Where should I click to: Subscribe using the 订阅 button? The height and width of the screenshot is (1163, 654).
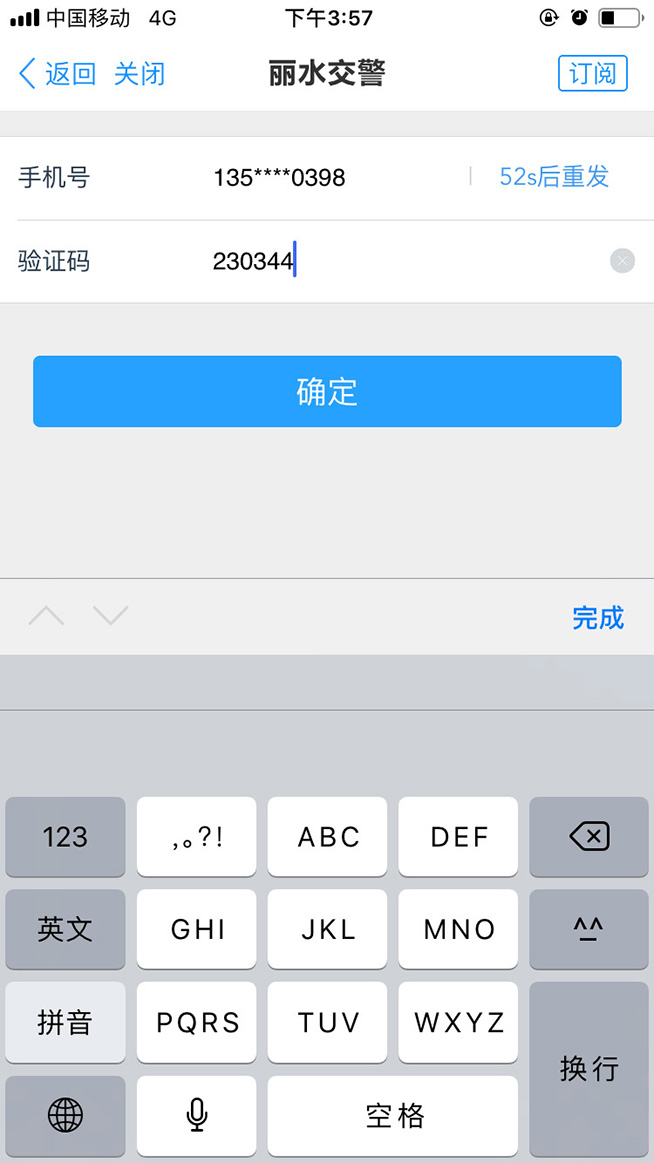tap(592, 73)
